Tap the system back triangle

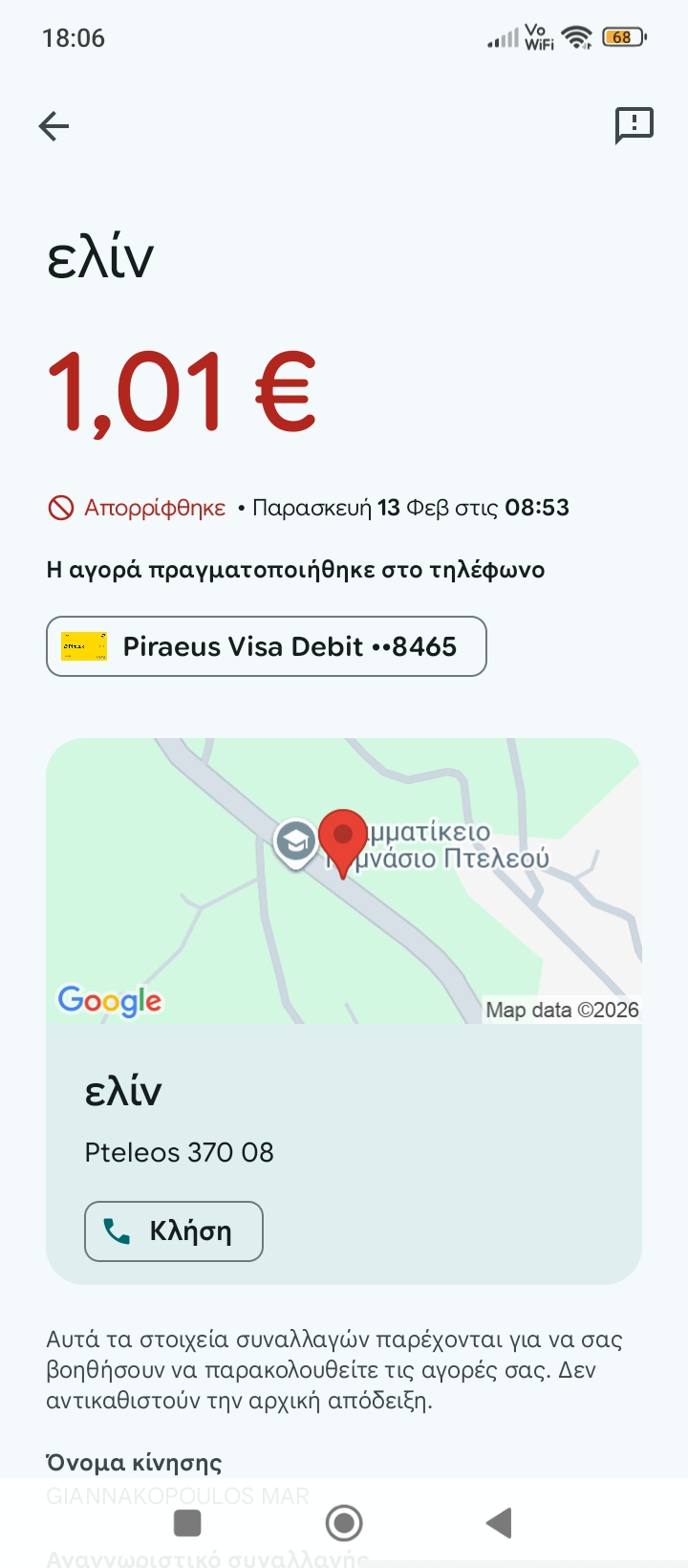[x=499, y=1523]
